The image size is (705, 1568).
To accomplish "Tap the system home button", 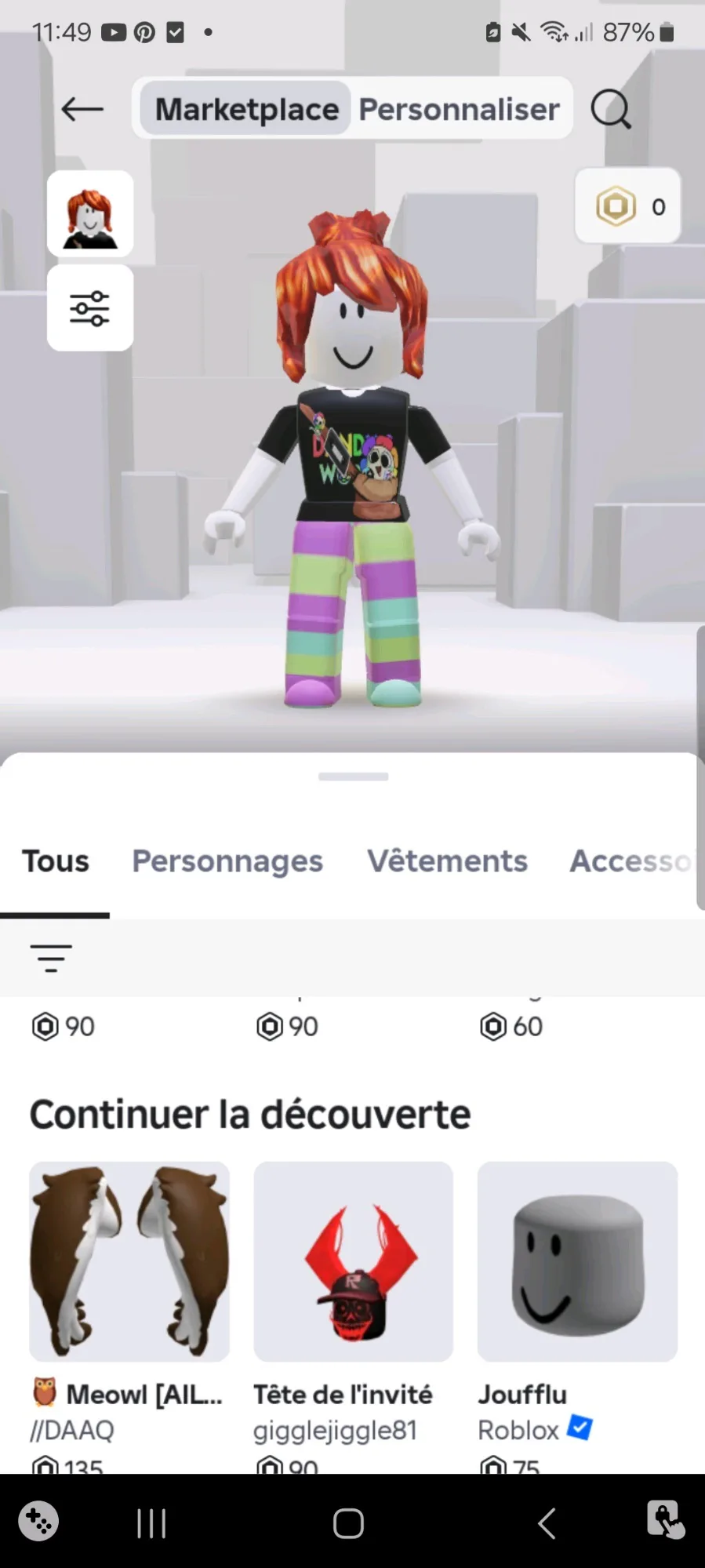I will coord(348,1523).
